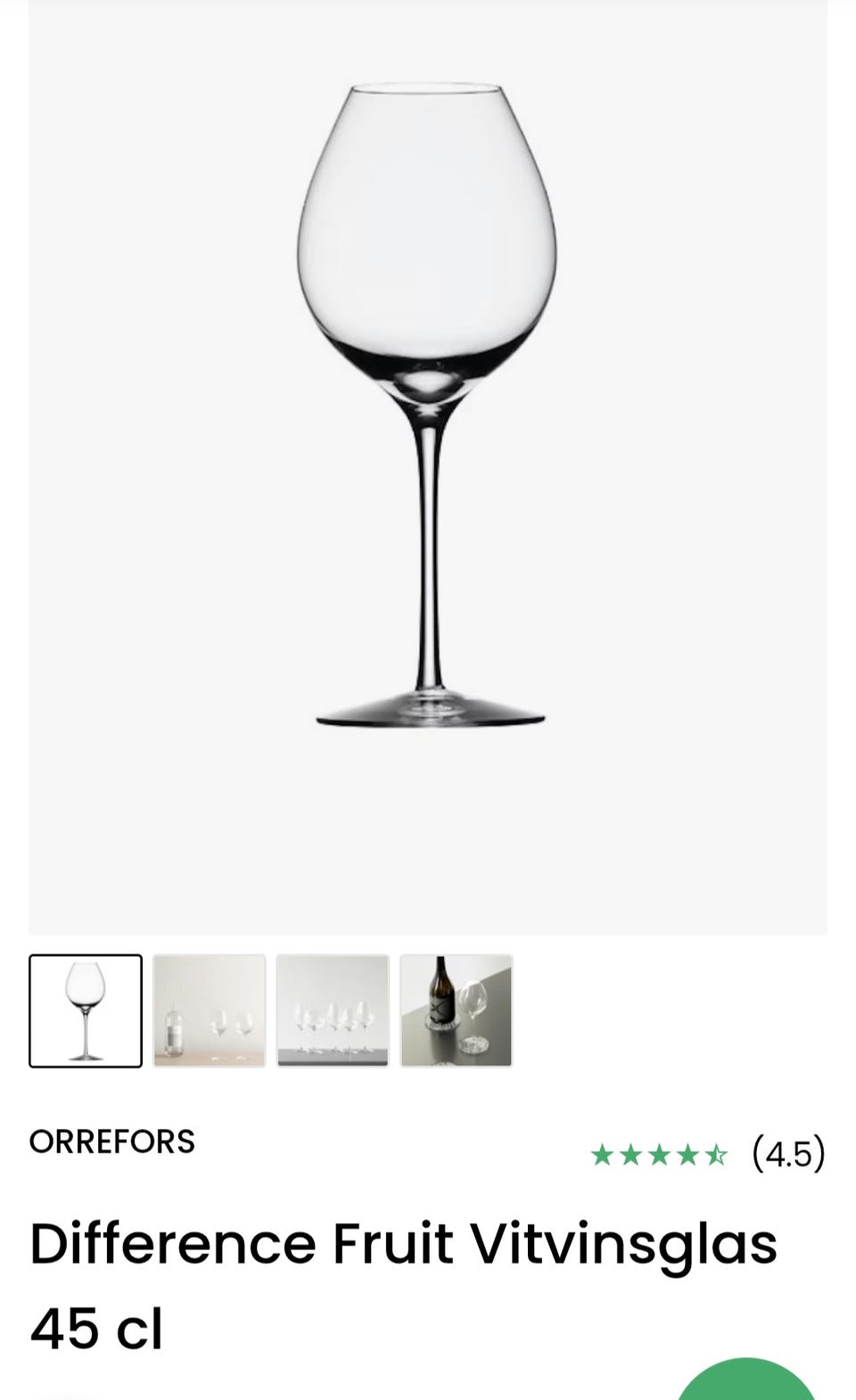
Task: View the thumbnail with bottle and two glasses
Action: 210,1010
